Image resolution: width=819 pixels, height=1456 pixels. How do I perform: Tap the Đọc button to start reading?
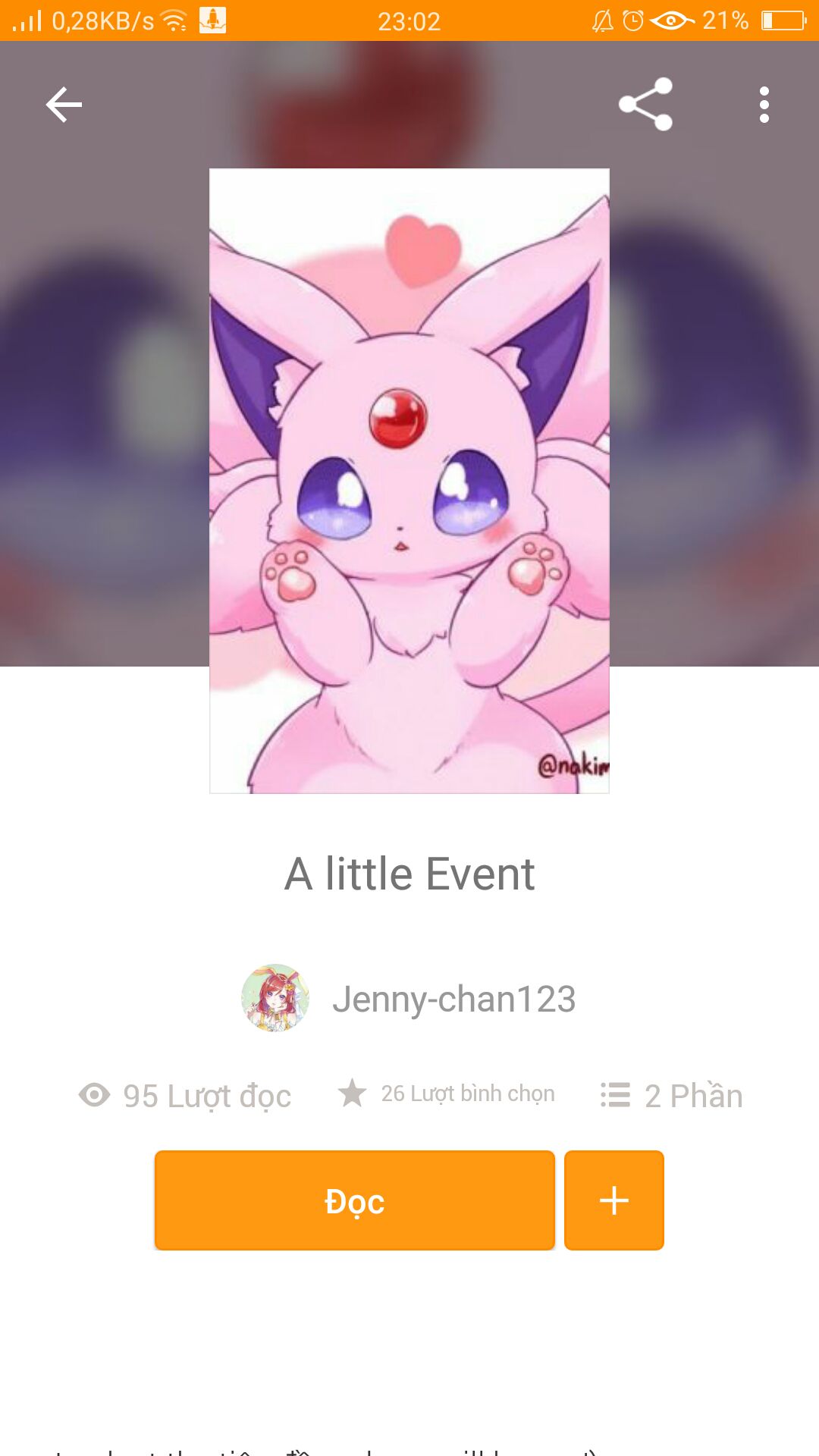[355, 1200]
